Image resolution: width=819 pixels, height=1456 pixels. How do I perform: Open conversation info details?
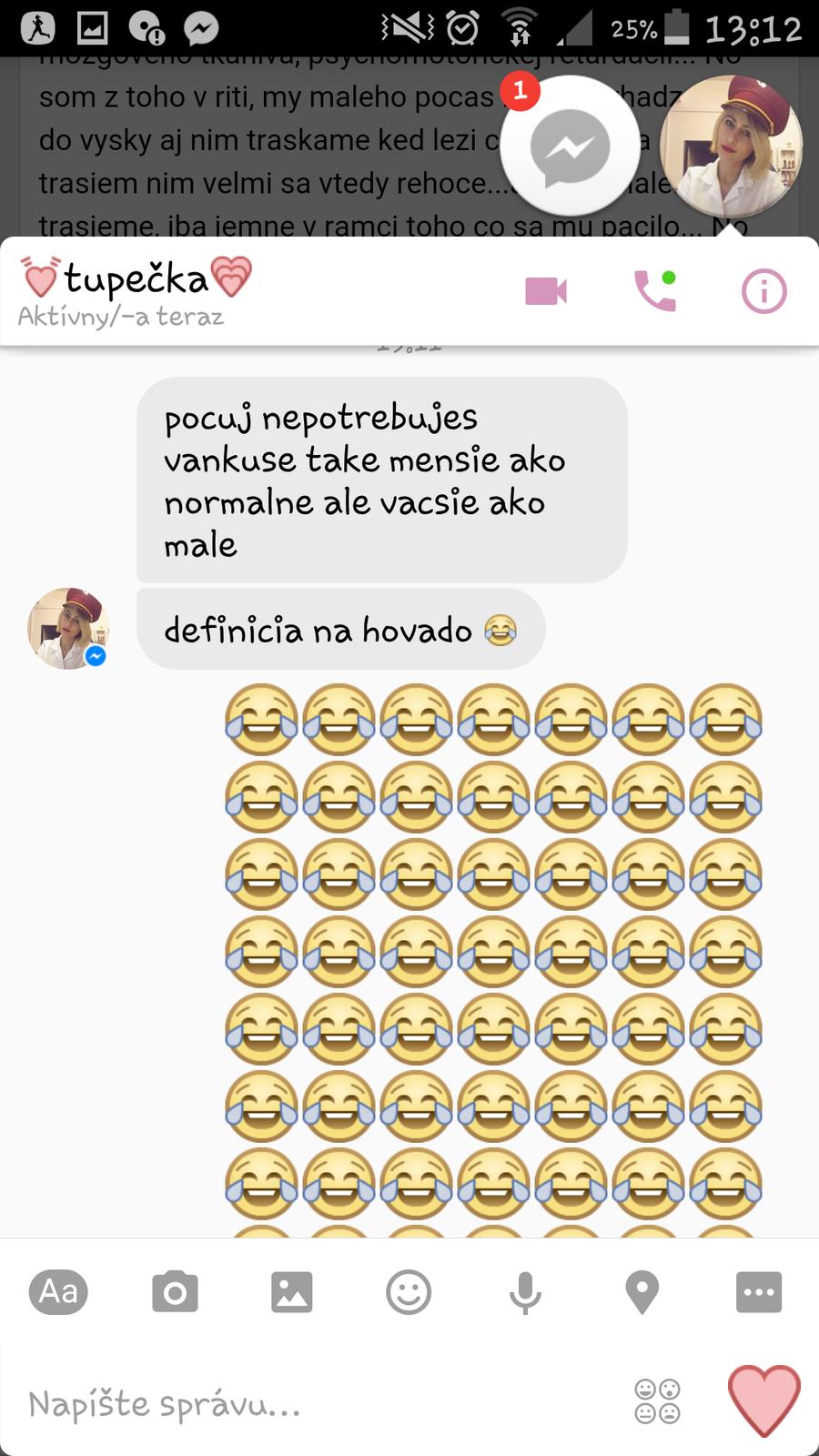click(763, 292)
